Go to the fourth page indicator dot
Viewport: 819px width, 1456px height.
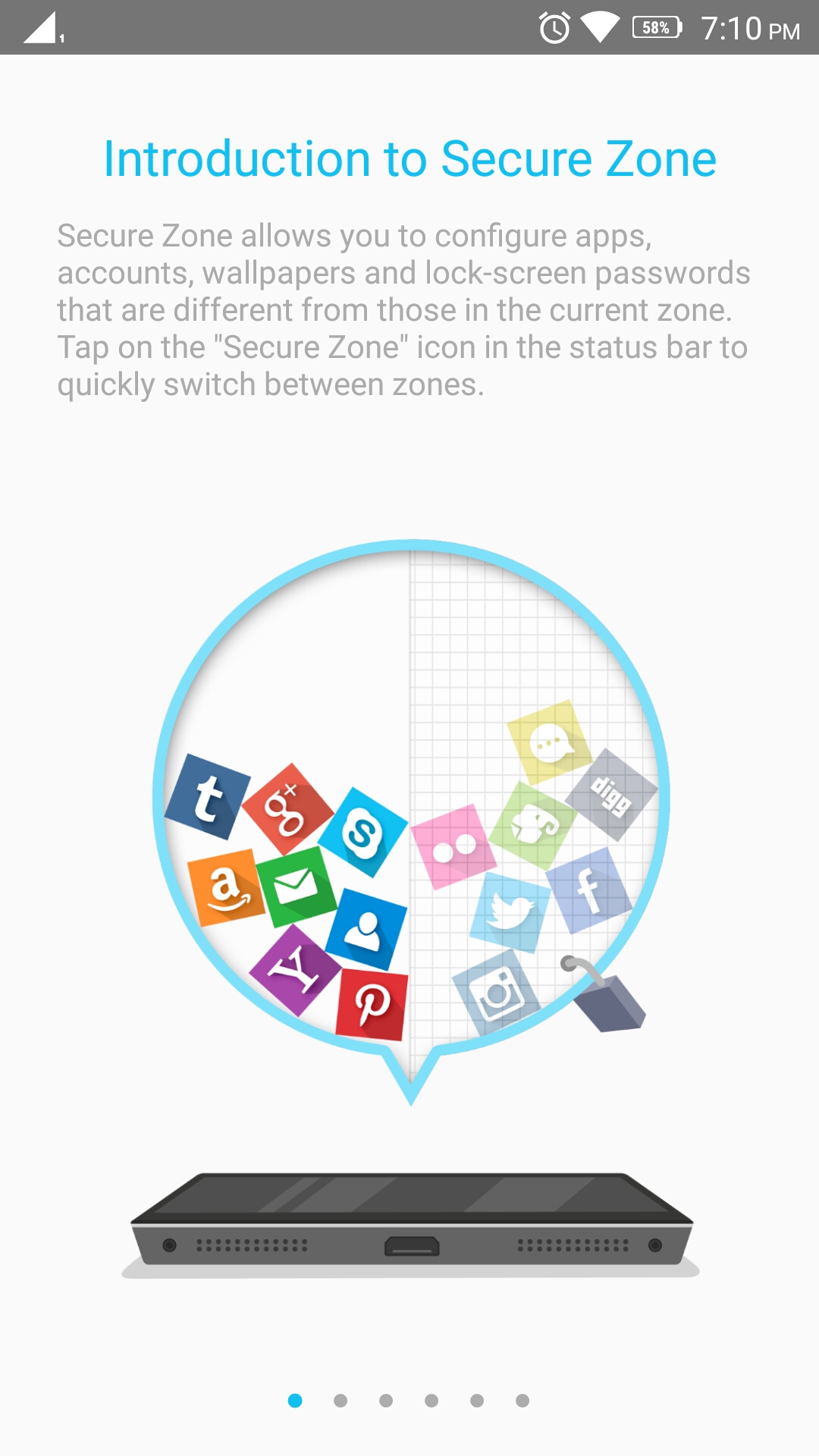[431, 1401]
